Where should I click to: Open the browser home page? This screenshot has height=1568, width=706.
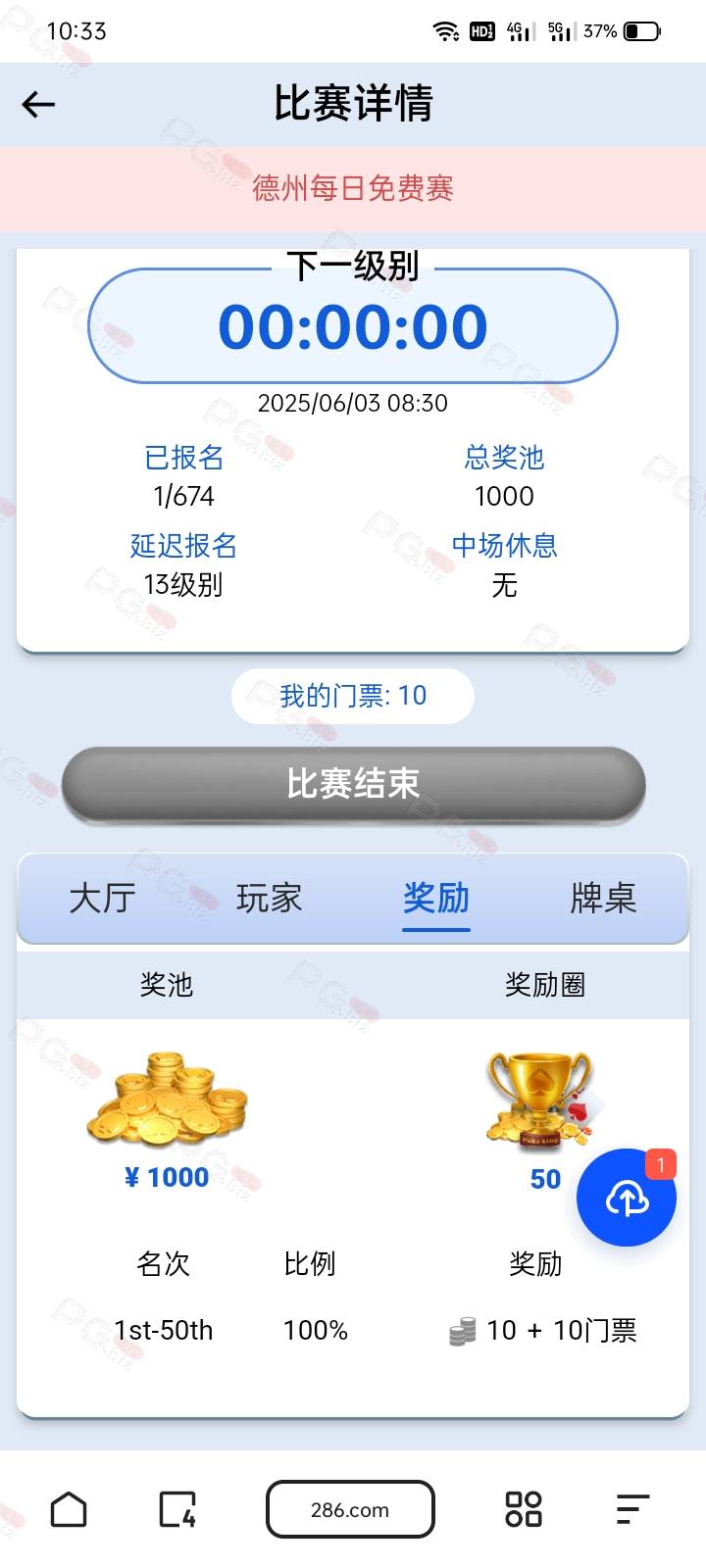69,1509
